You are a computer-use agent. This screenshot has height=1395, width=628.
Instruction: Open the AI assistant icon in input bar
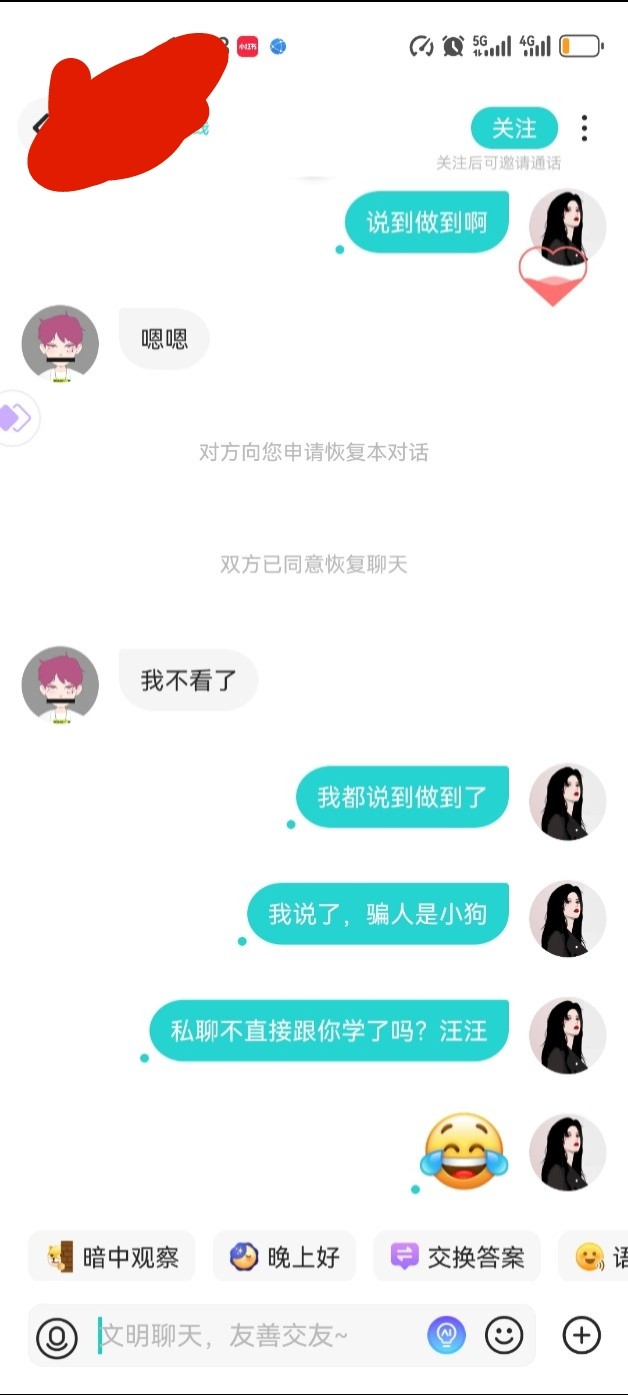(447, 1335)
